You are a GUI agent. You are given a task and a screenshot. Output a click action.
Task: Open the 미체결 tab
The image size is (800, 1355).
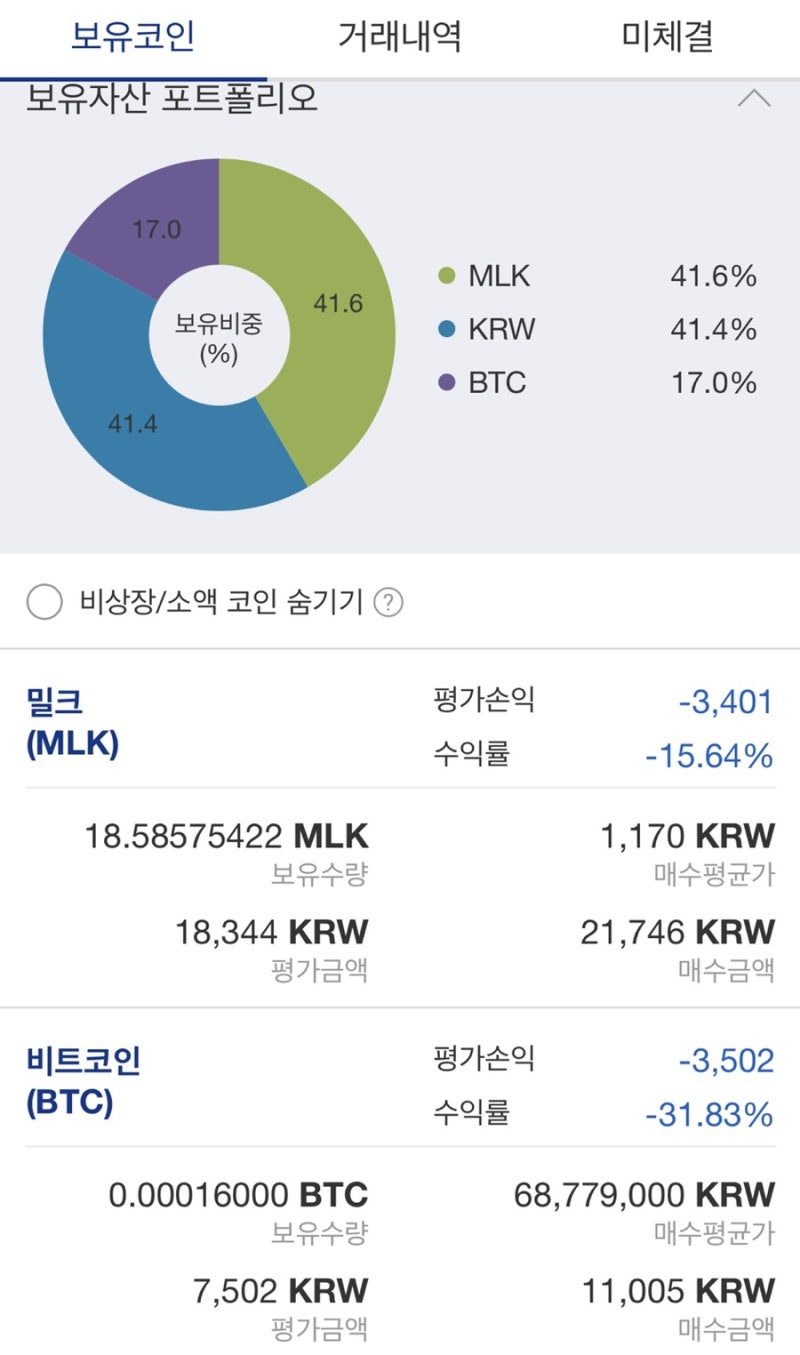pos(667,38)
